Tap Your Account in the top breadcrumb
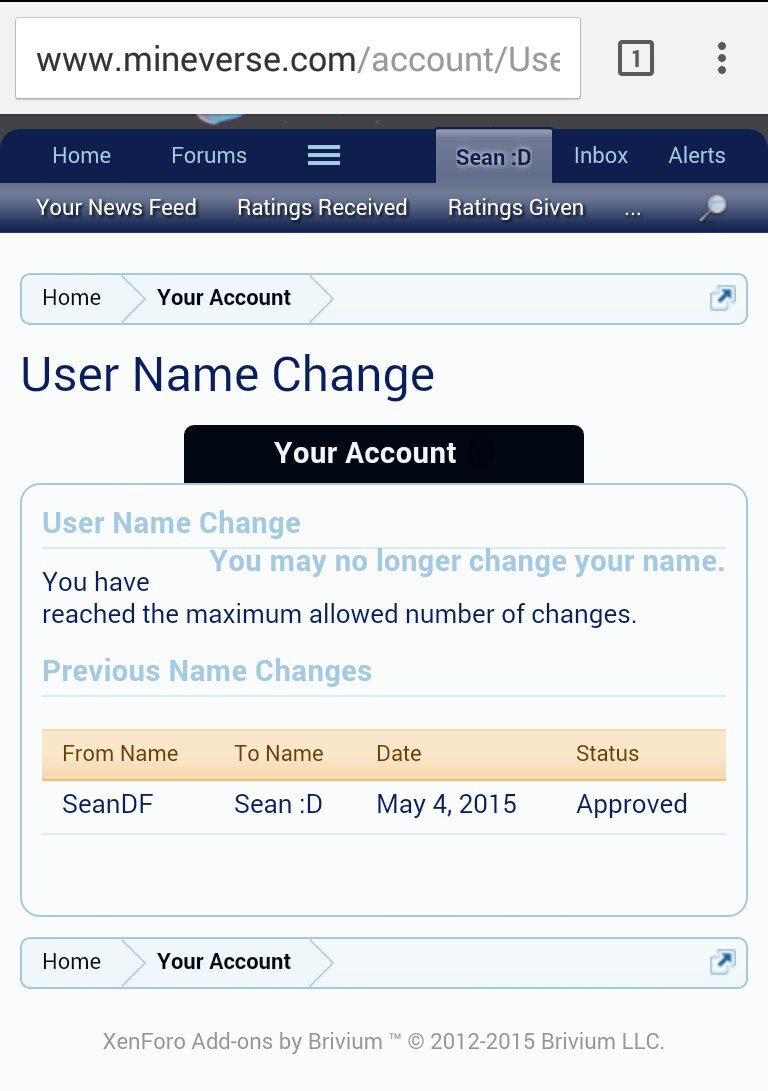768x1091 pixels. [x=224, y=298]
